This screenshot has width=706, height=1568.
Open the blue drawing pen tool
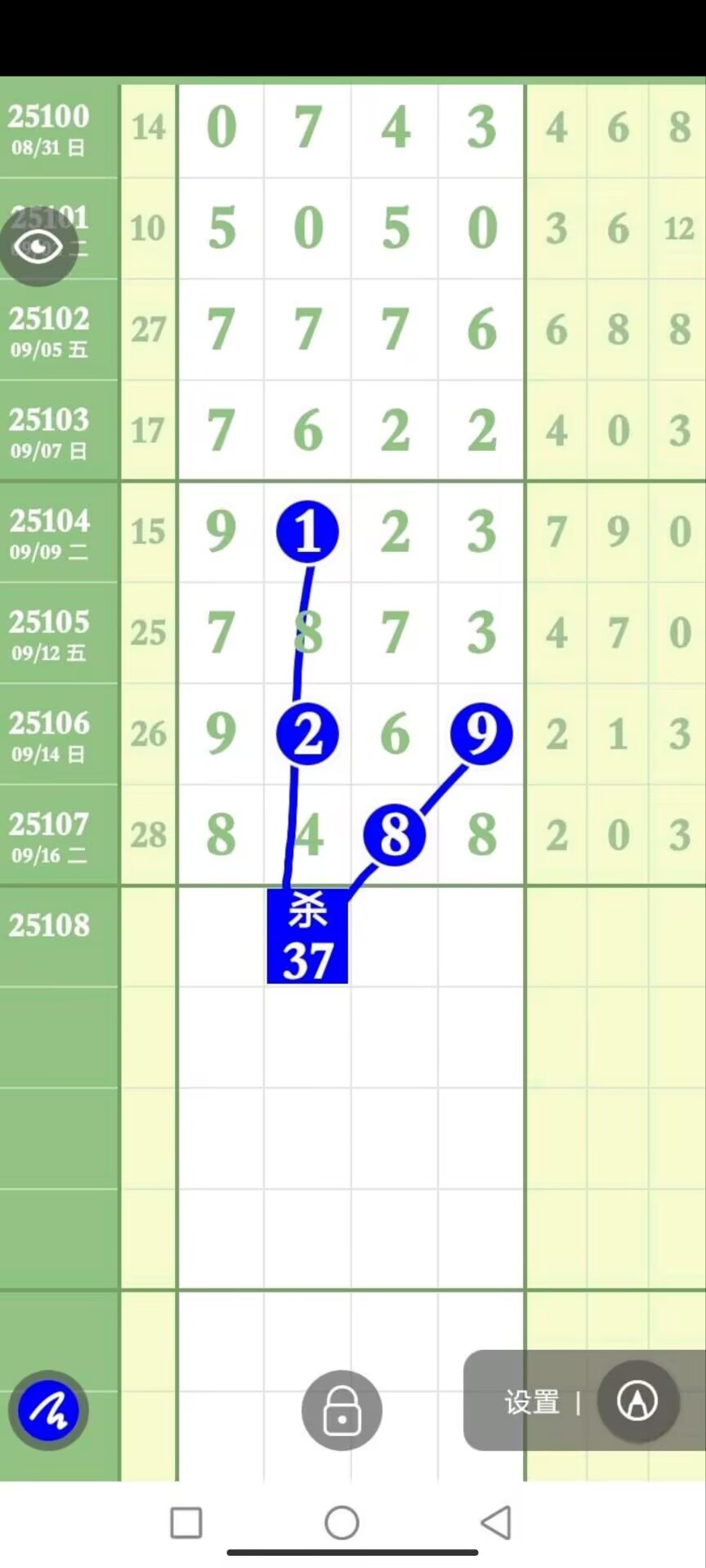(48, 1410)
